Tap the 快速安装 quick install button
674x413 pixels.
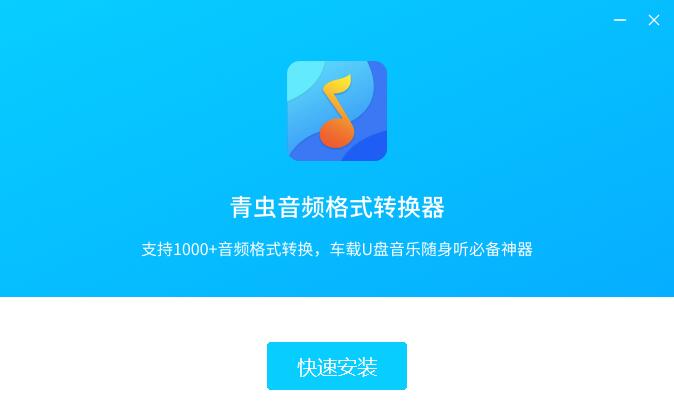336,366
